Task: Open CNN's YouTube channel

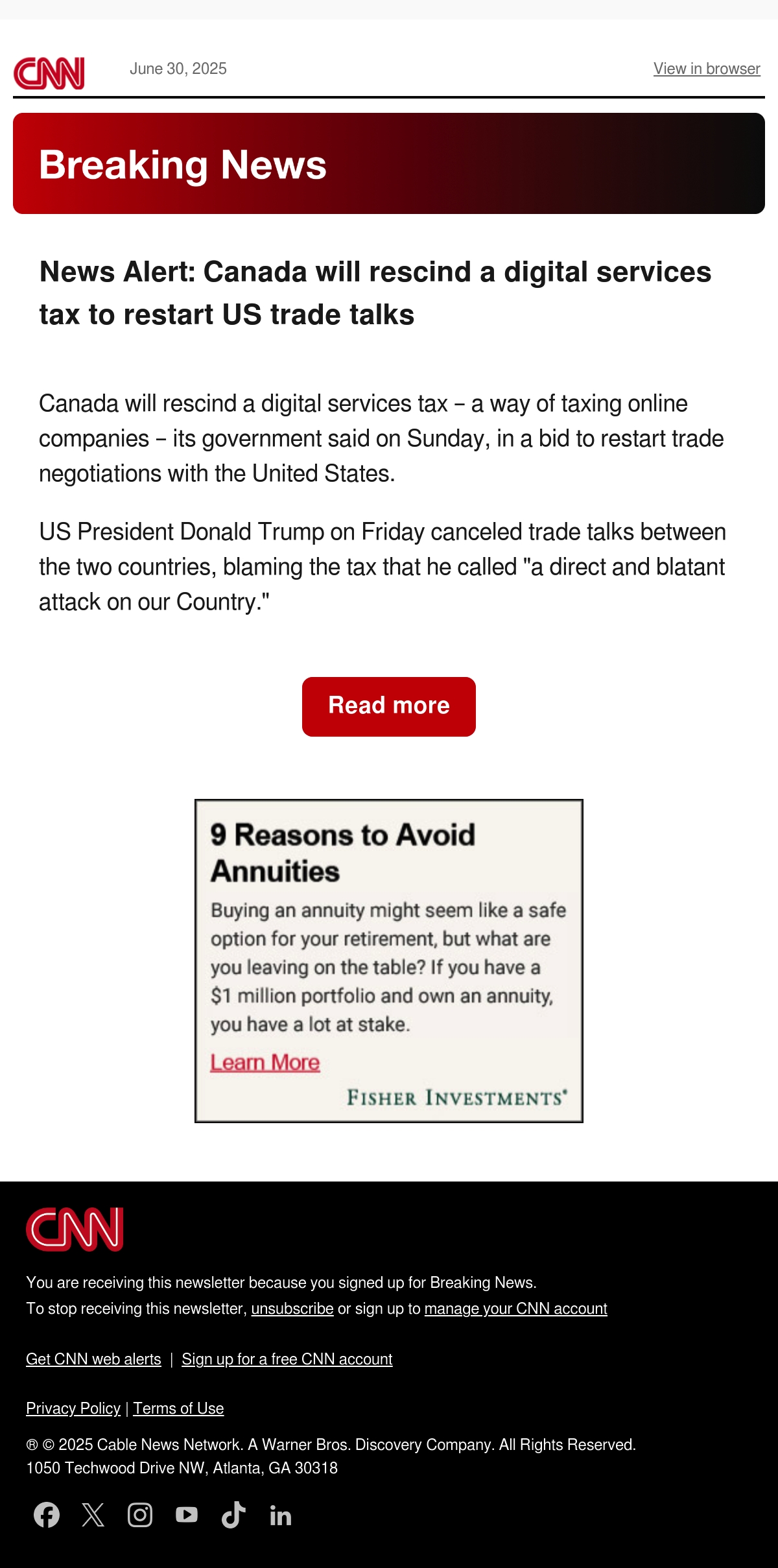Action: [187, 1515]
